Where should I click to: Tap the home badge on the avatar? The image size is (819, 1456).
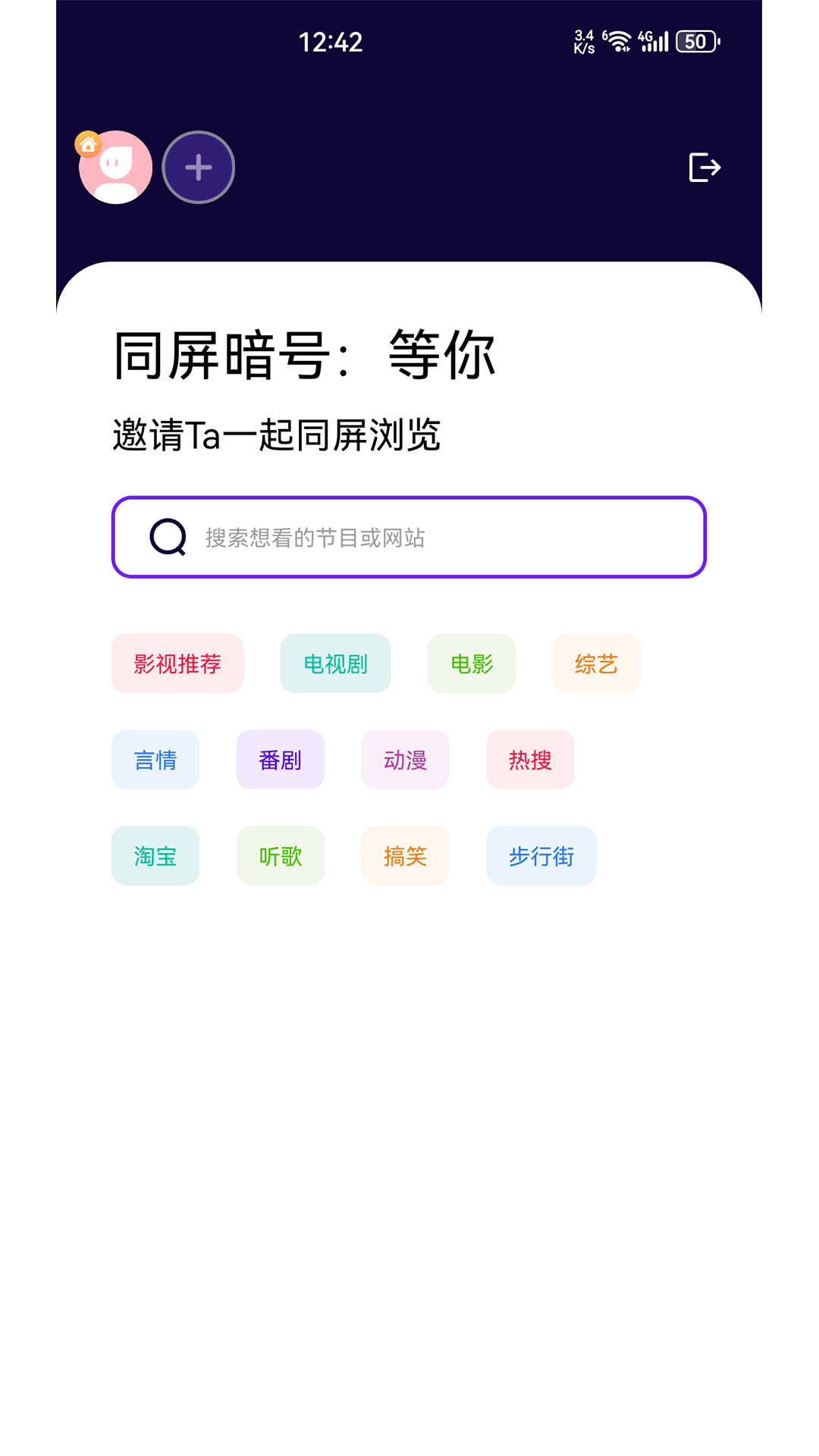click(89, 143)
